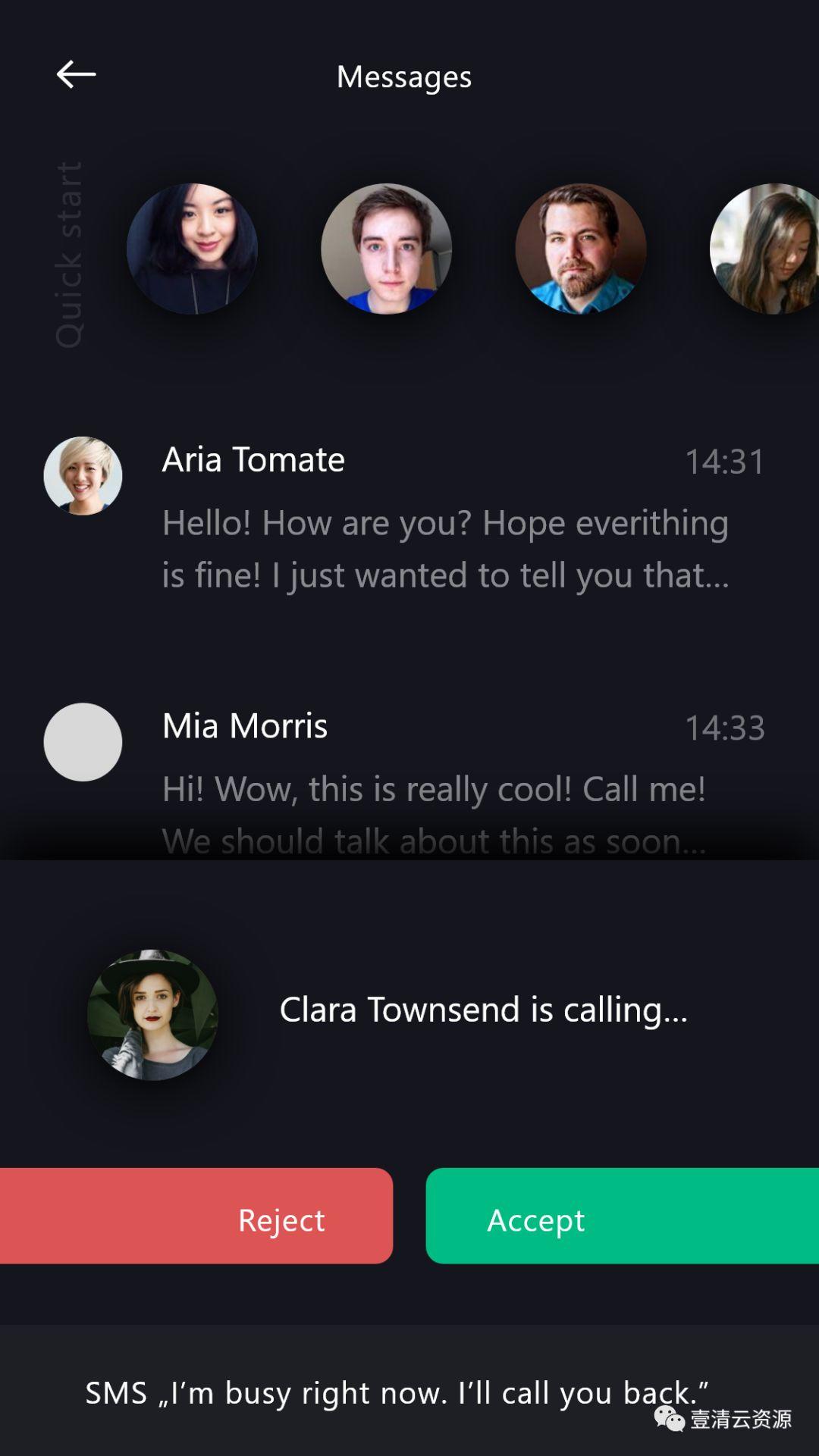Viewport: 819px width, 1456px height.
Task: Open the chat with Mia Morris
Action: tap(444, 781)
